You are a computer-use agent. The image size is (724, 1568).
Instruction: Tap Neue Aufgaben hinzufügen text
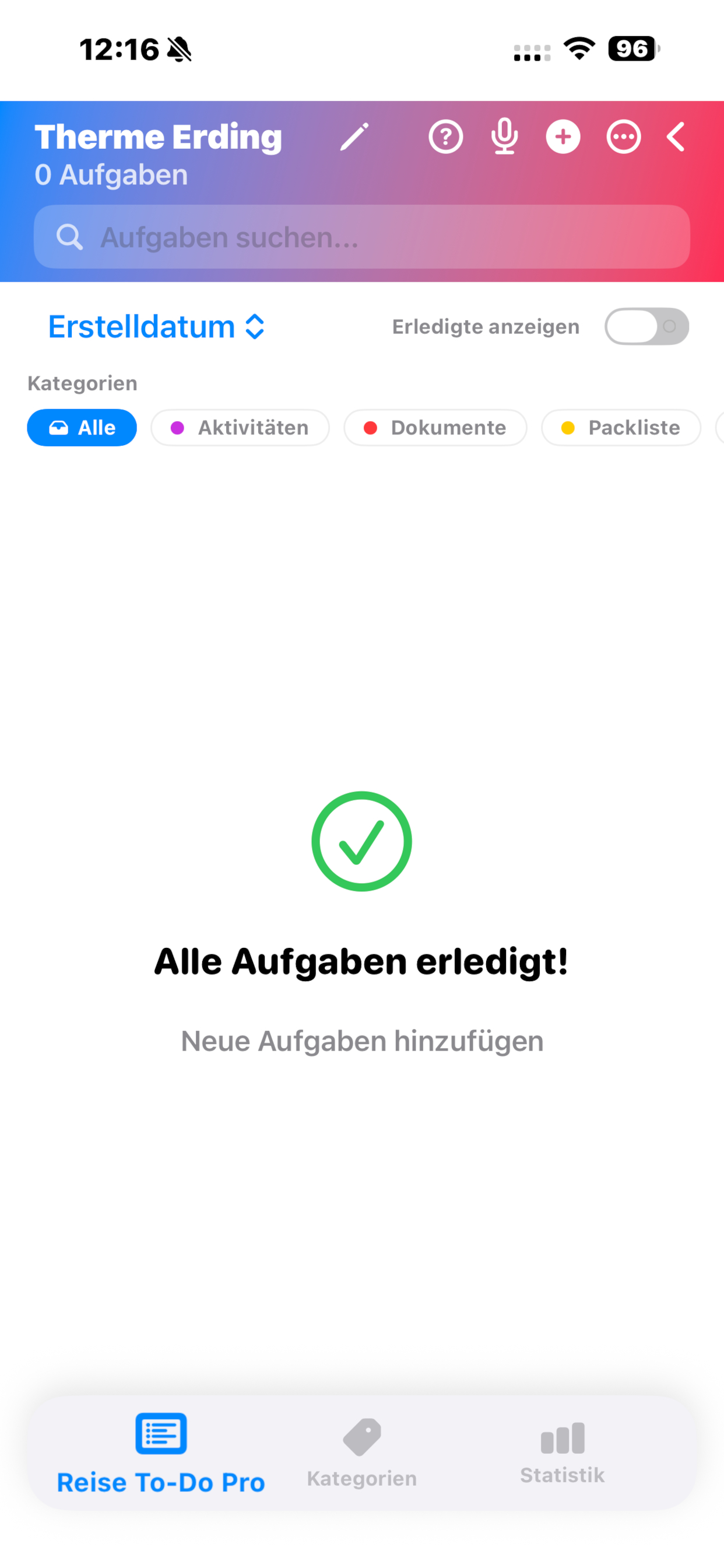coord(361,1041)
